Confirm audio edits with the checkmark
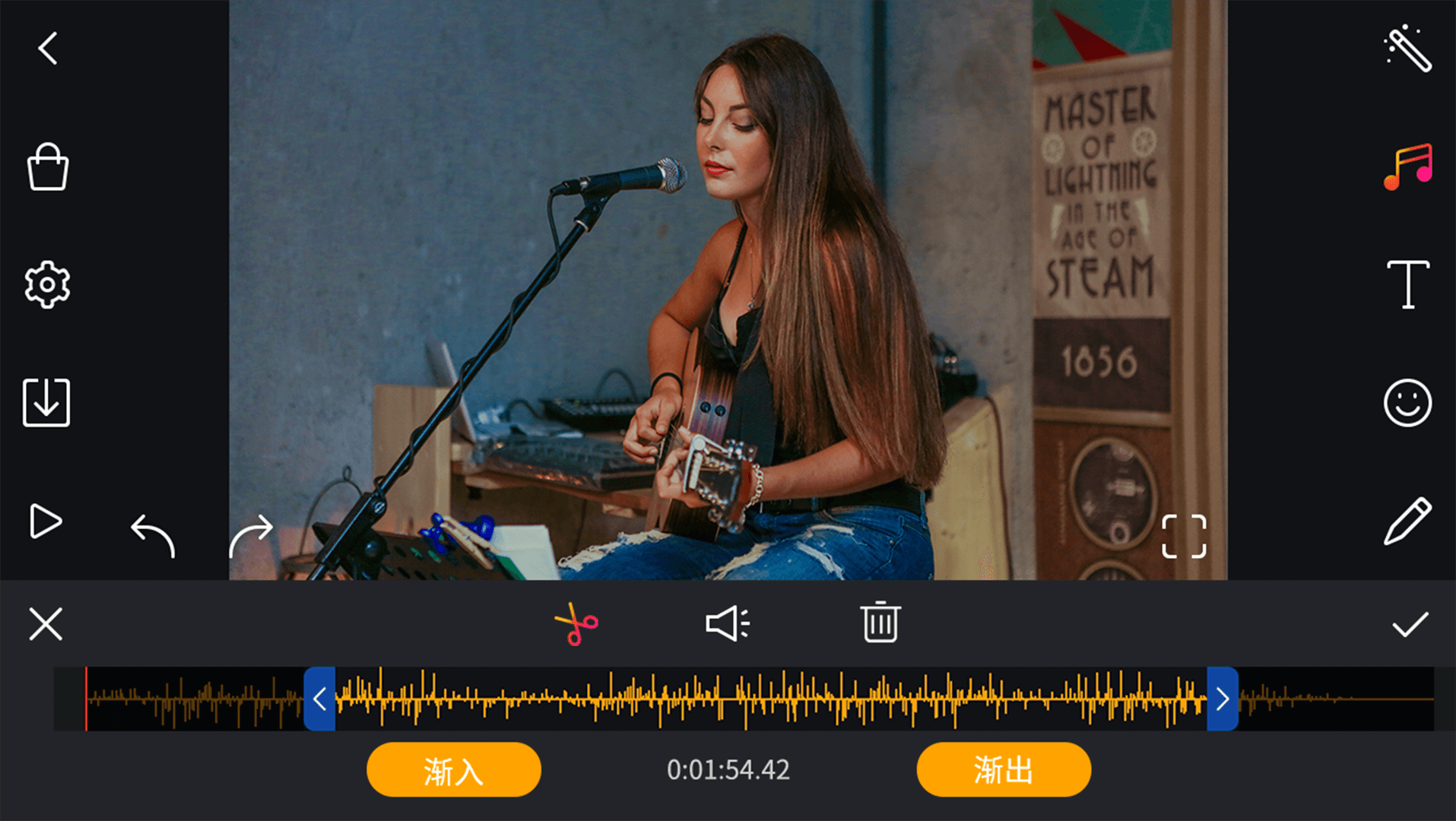The height and width of the screenshot is (821, 1456). coord(1410,625)
